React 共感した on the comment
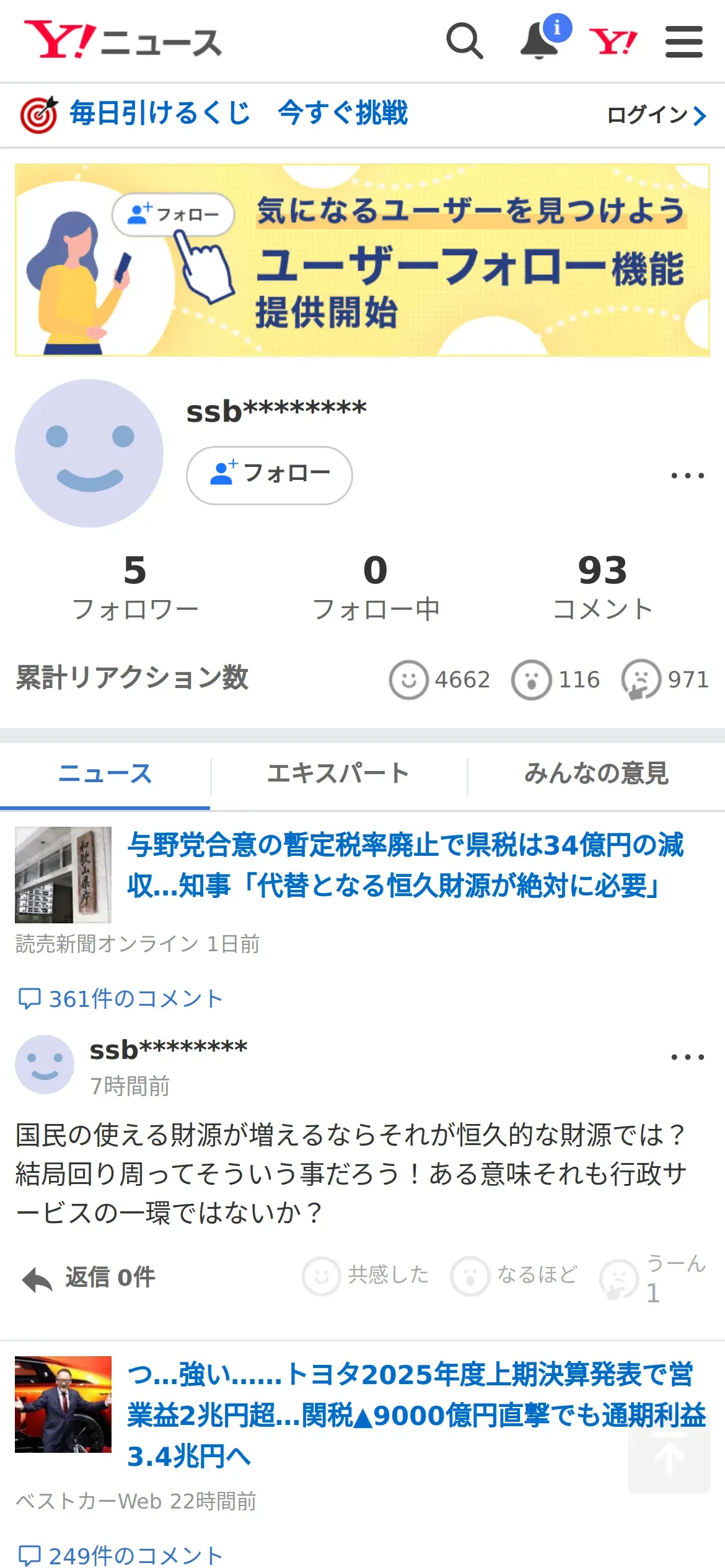Viewport: 725px width, 1568px height. click(x=366, y=1276)
